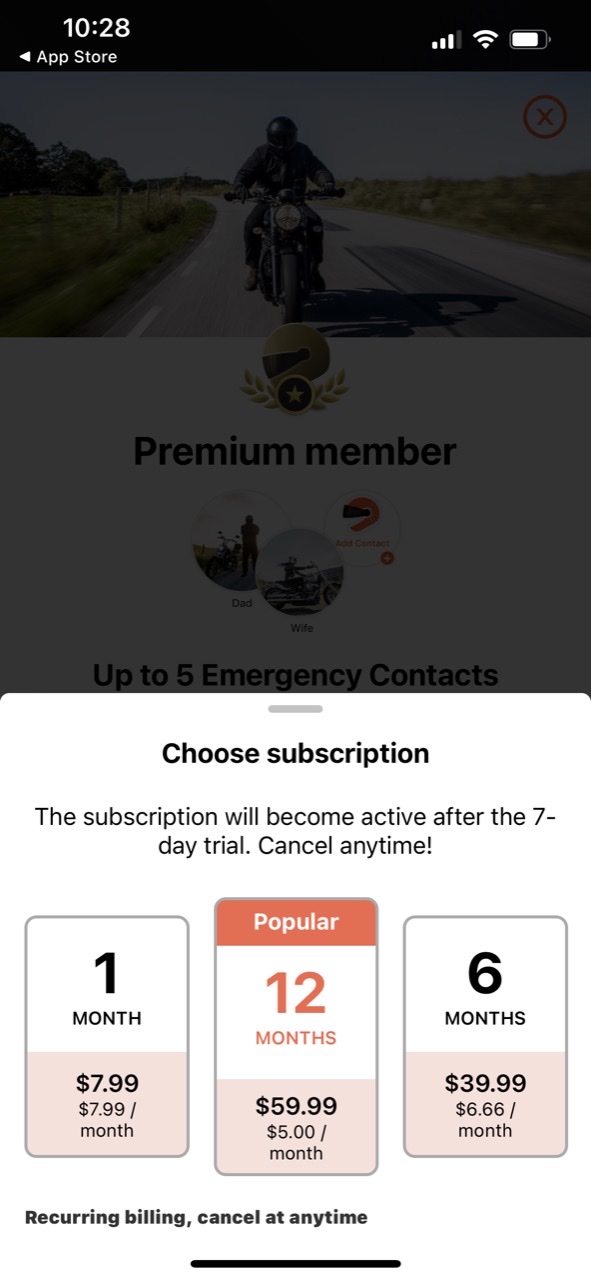The width and height of the screenshot is (591, 1280).
Task: Tap the sheet grabber handle
Action: [x=296, y=709]
